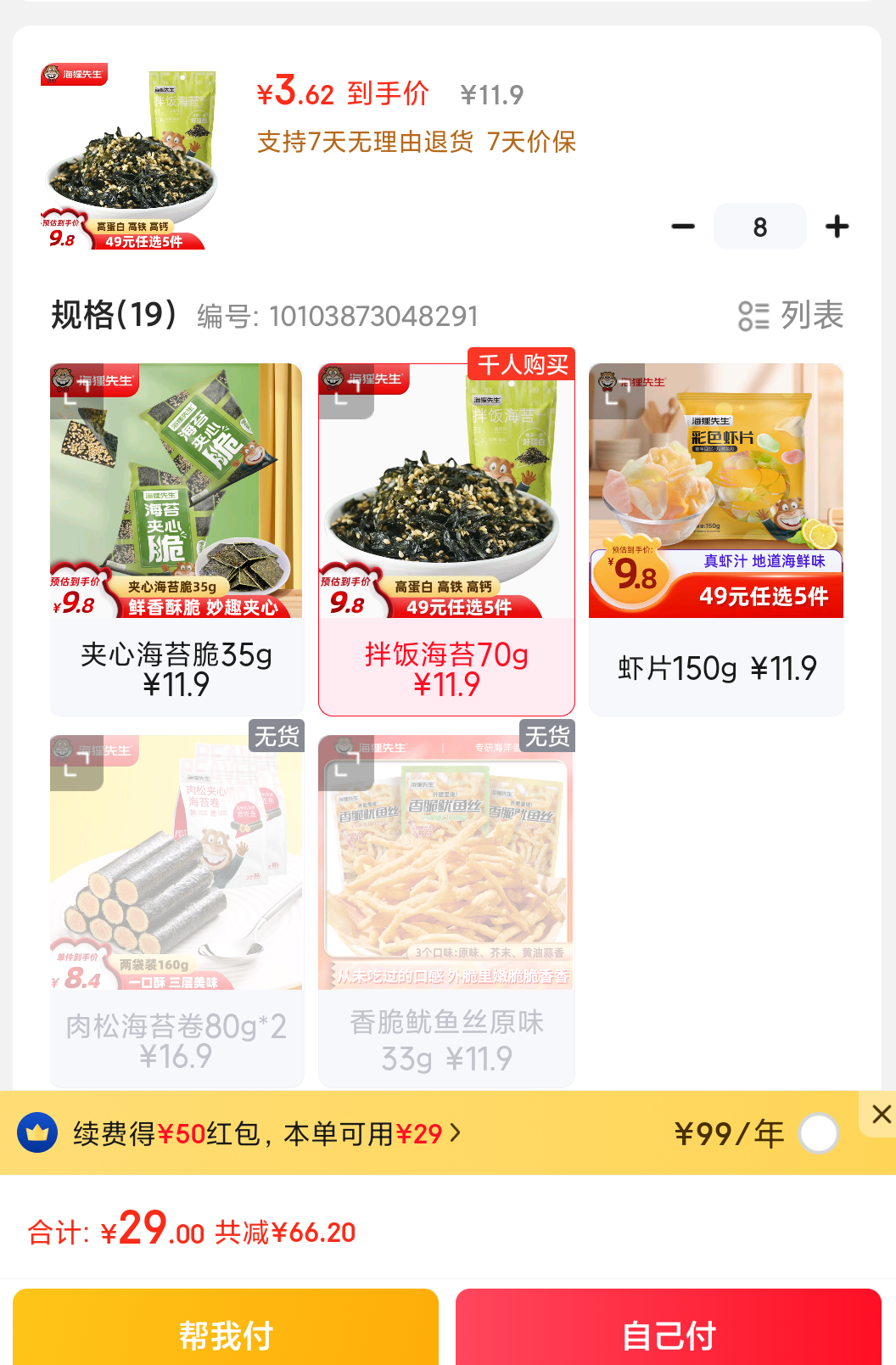This screenshot has height=1365, width=896.
Task: Click the 海狸先生 brand logo icon
Action: click(x=75, y=73)
